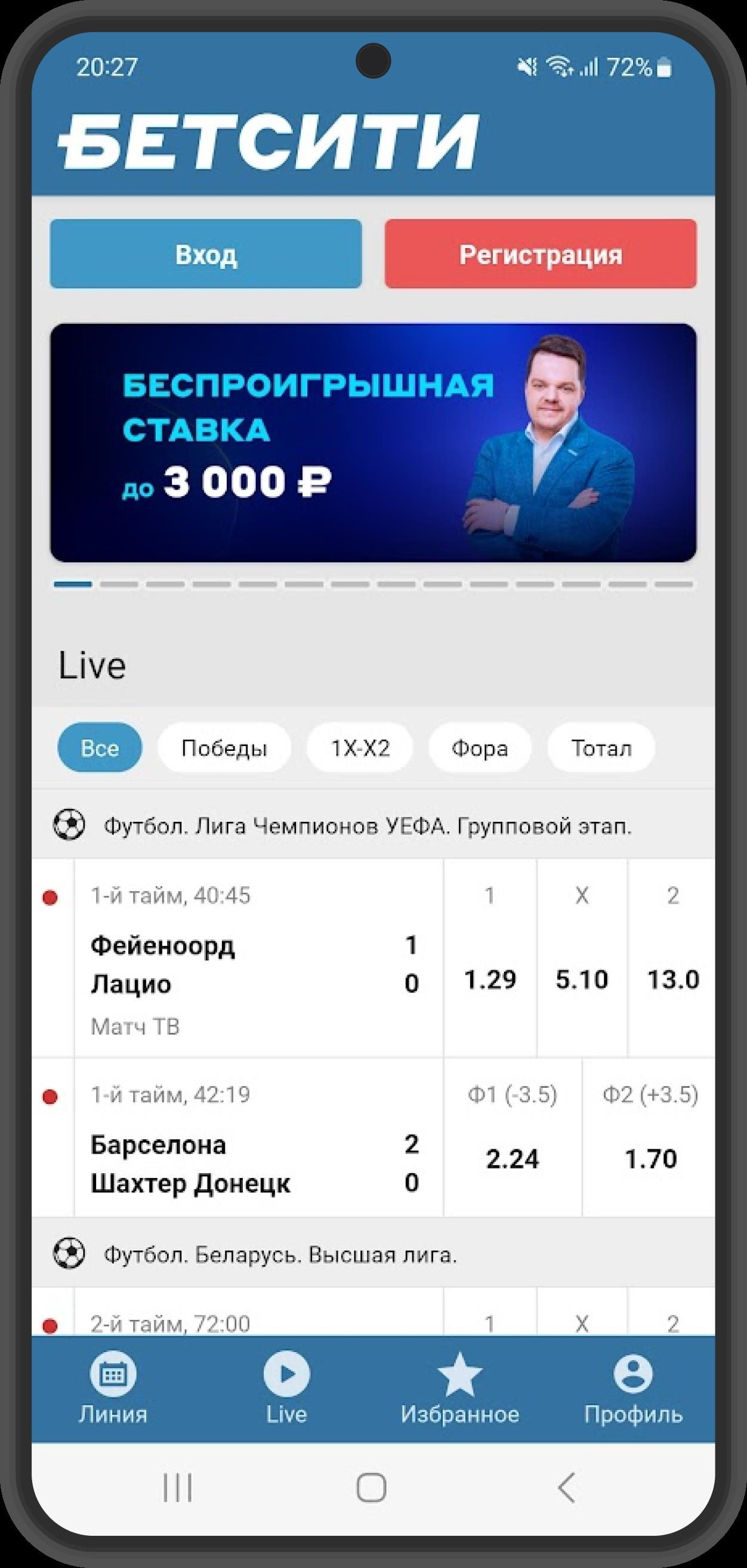Tap the system back button
The width and height of the screenshot is (747, 1568).
[x=566, y=1488]
